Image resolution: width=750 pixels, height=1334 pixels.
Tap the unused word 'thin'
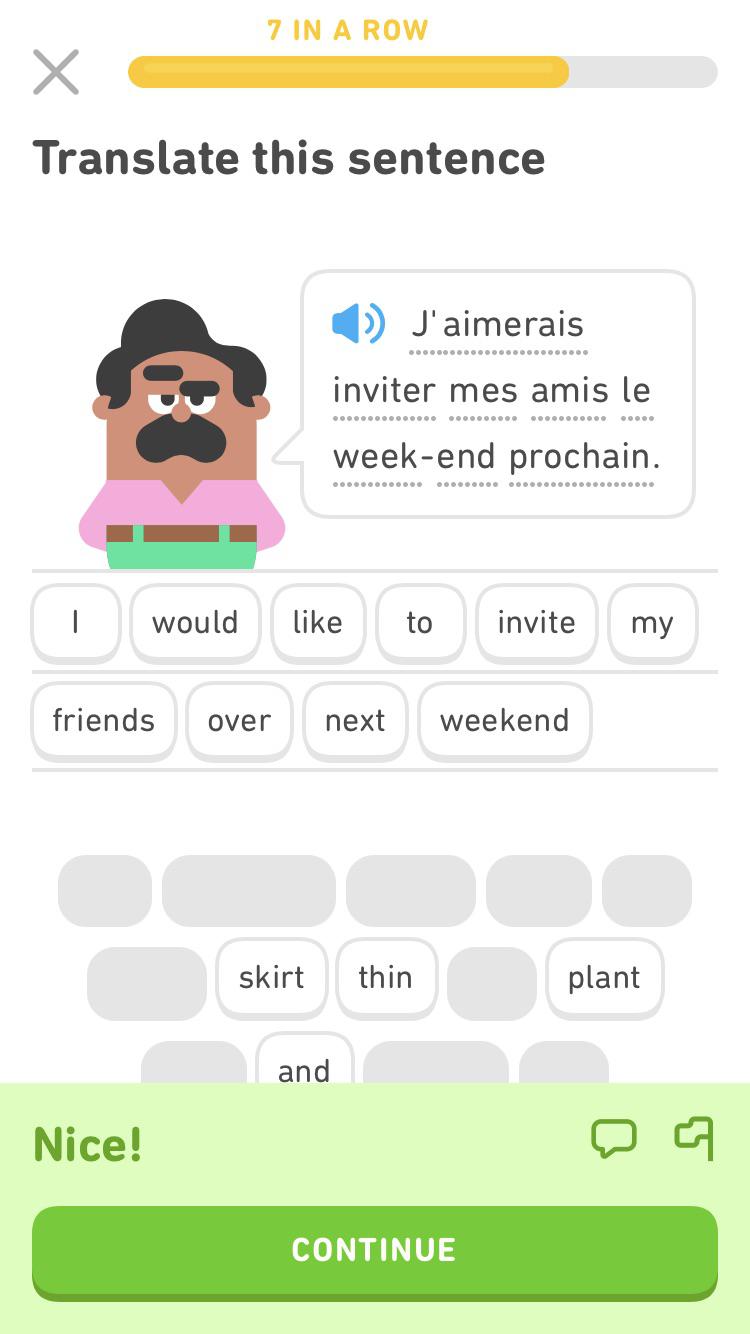[386, 978]
